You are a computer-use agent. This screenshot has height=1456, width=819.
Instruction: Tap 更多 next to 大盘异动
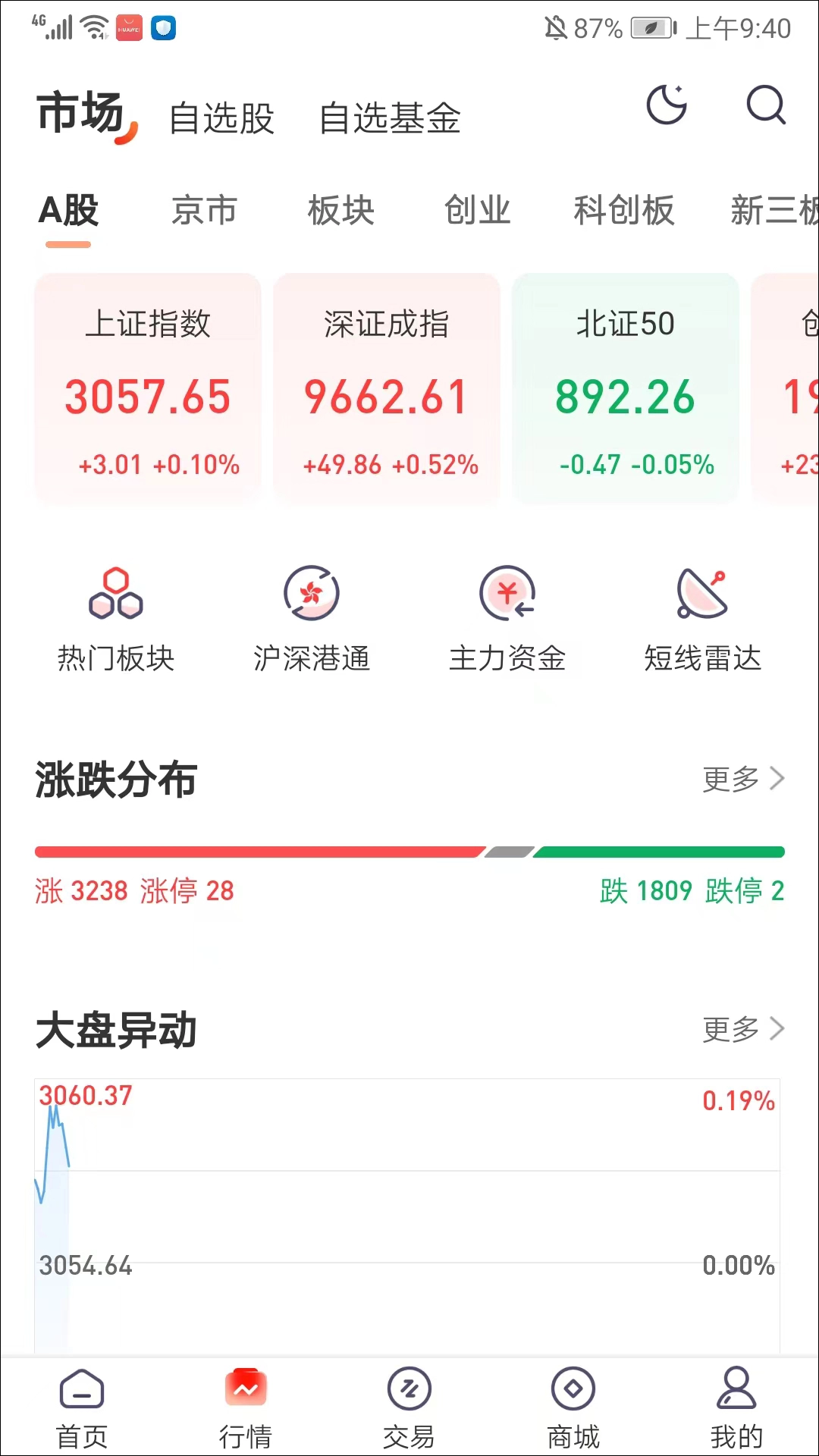(742, 1029)
